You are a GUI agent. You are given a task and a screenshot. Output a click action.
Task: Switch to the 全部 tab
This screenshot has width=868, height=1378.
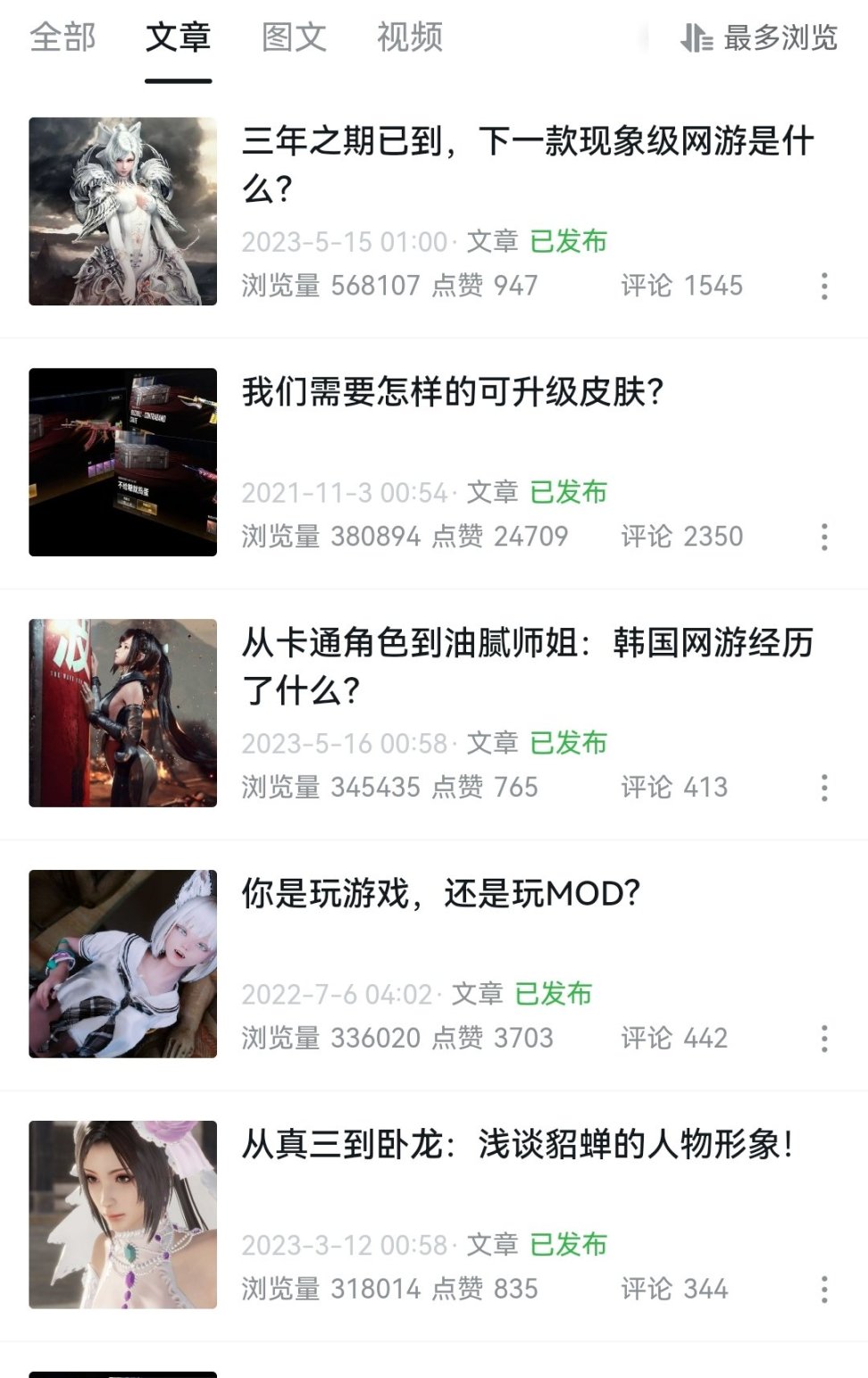click(63, 38)
